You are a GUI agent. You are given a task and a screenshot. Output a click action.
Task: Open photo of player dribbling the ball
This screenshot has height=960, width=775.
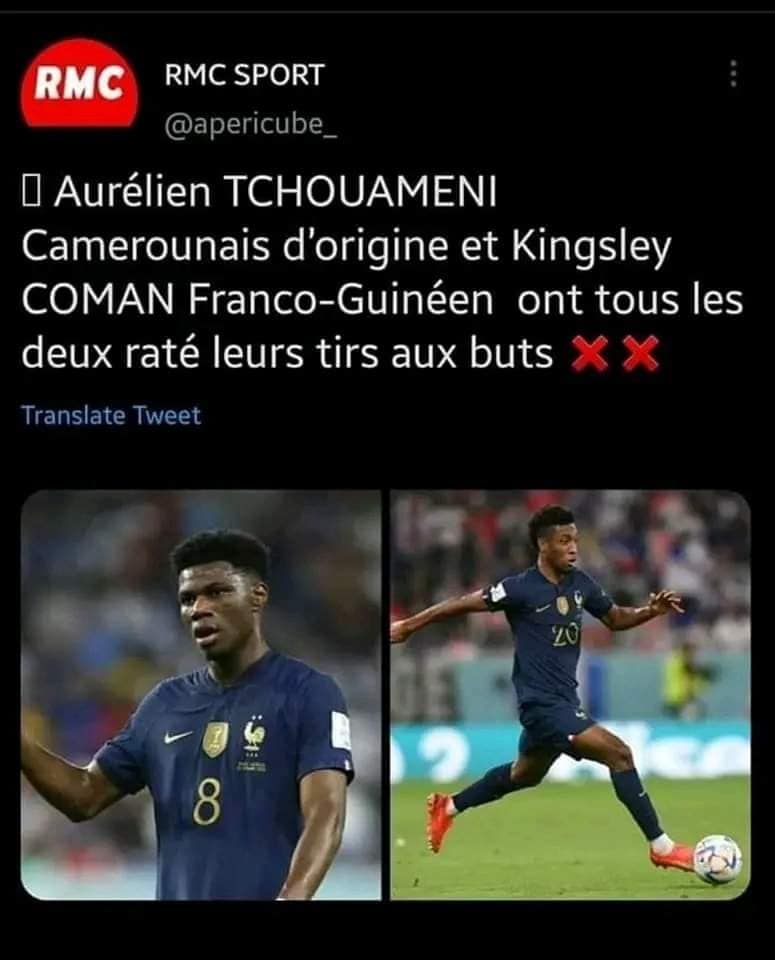coord(570,695)
